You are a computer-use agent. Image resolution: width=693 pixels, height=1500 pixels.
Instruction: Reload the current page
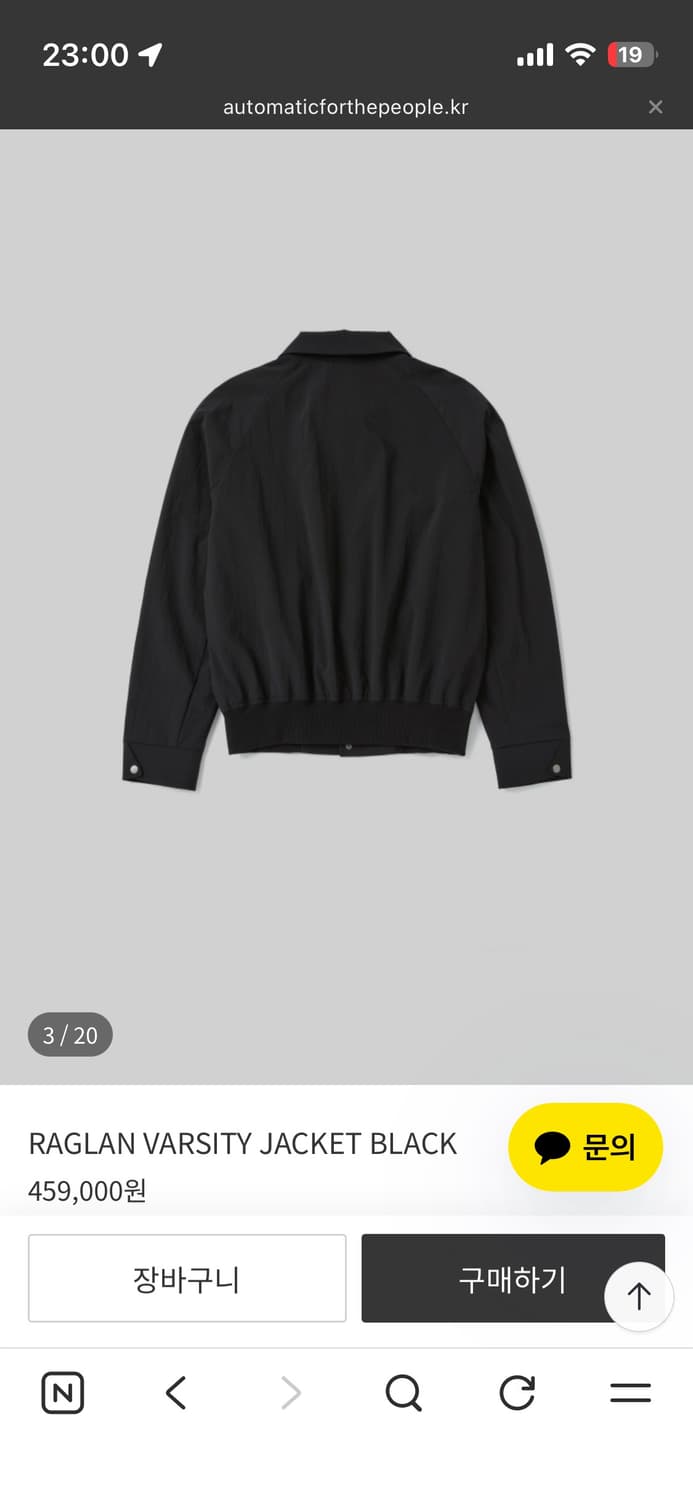click(x=517, y=1392)
